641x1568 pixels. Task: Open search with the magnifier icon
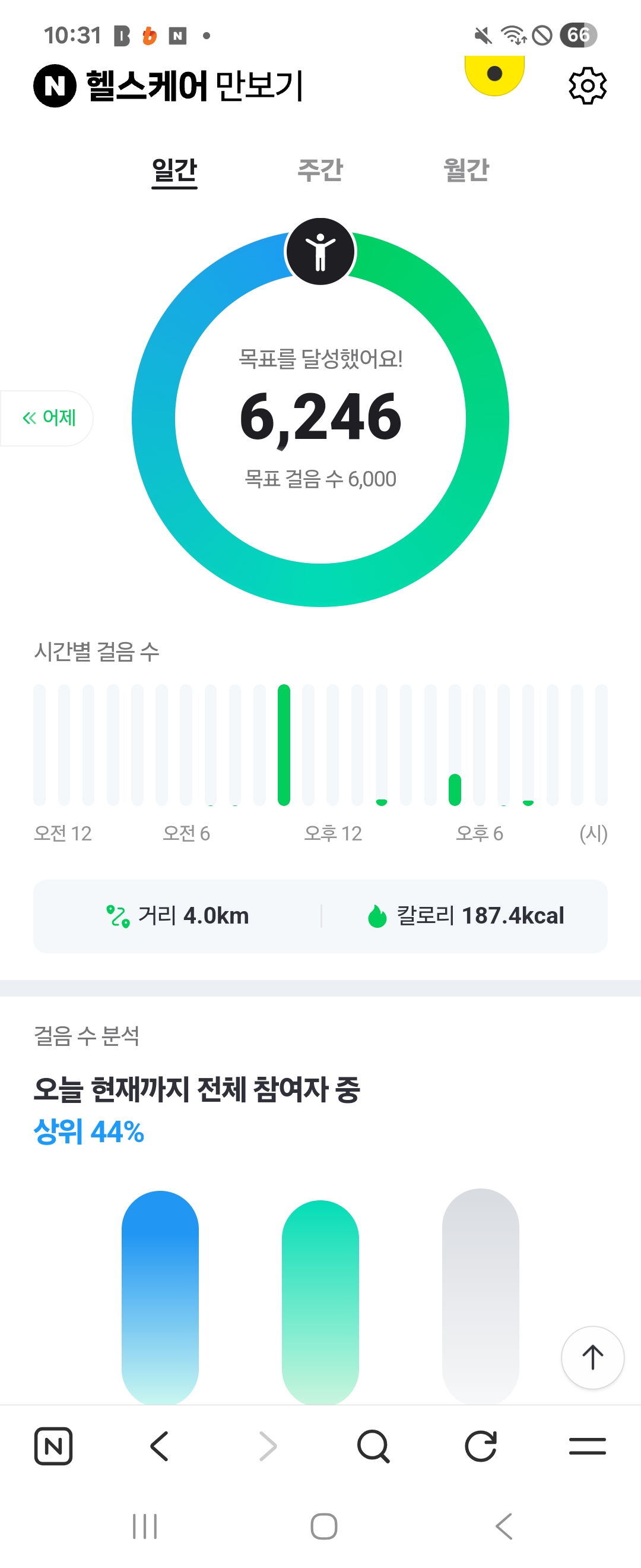pyautogui.click(x=373, y=1446)
